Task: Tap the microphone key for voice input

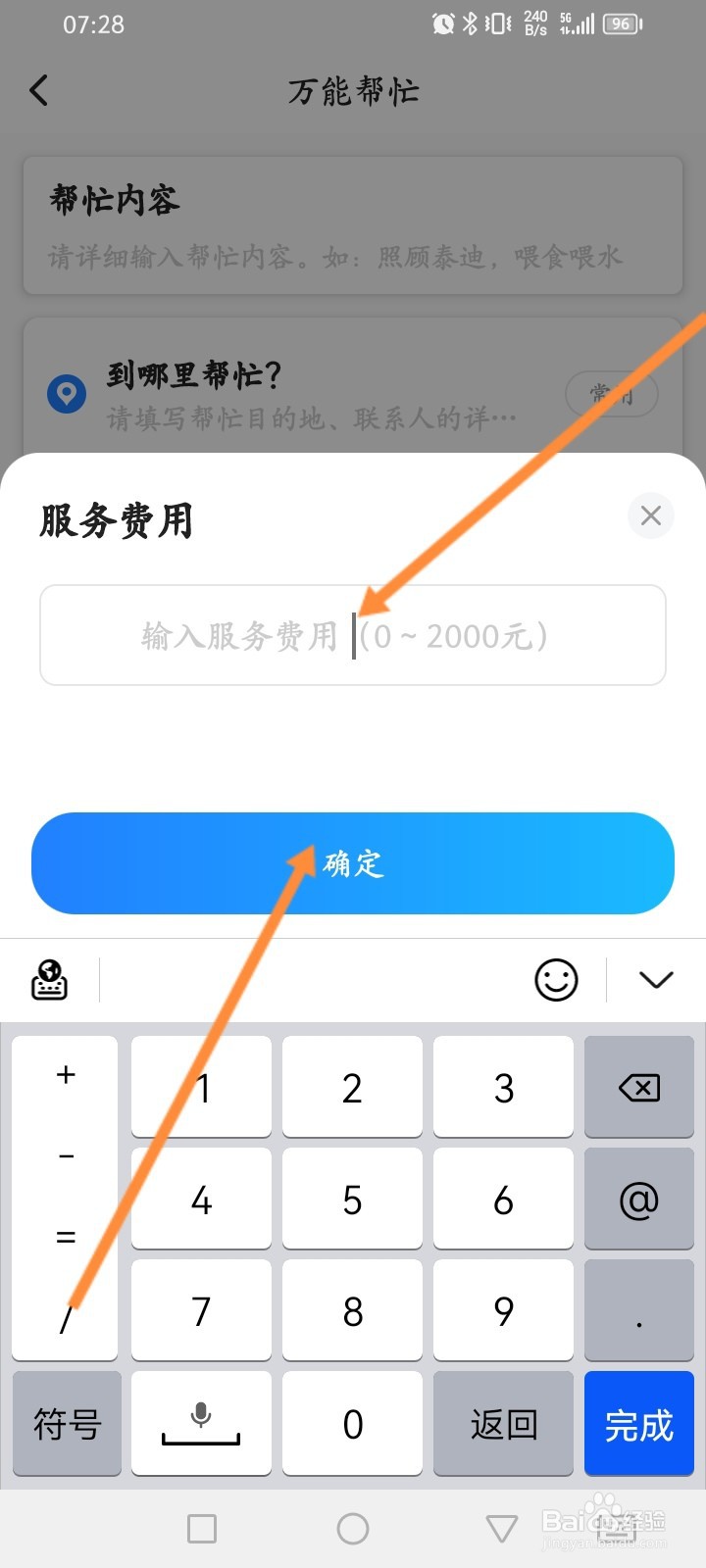Action: tap(200, 1423)
